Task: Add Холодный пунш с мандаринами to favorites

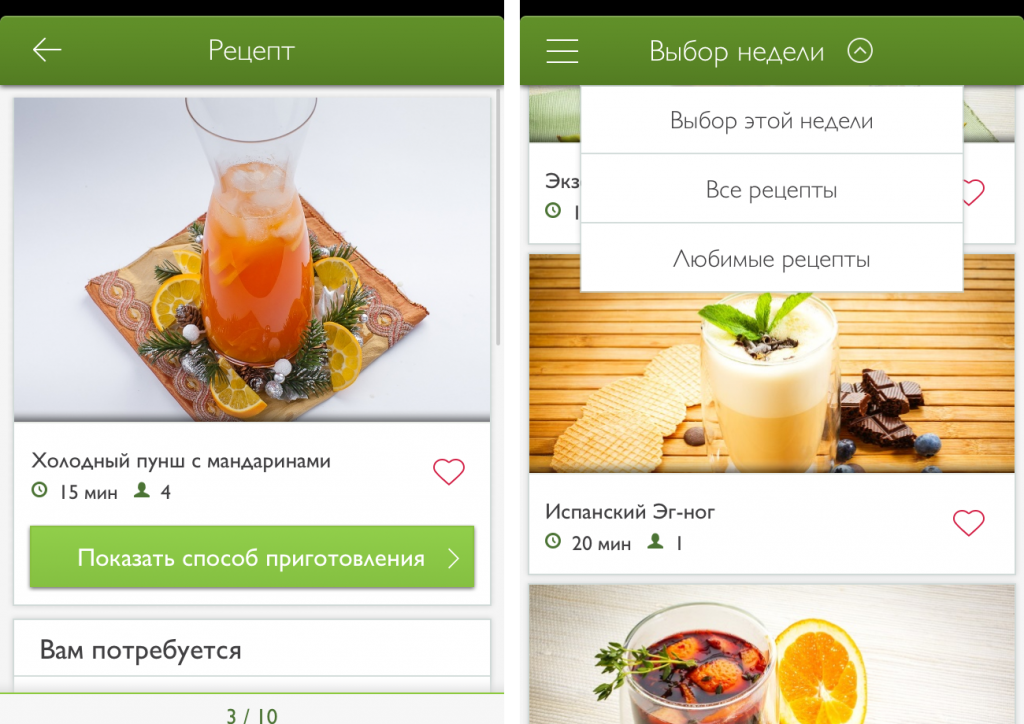Action: click(x=448, y=471)
